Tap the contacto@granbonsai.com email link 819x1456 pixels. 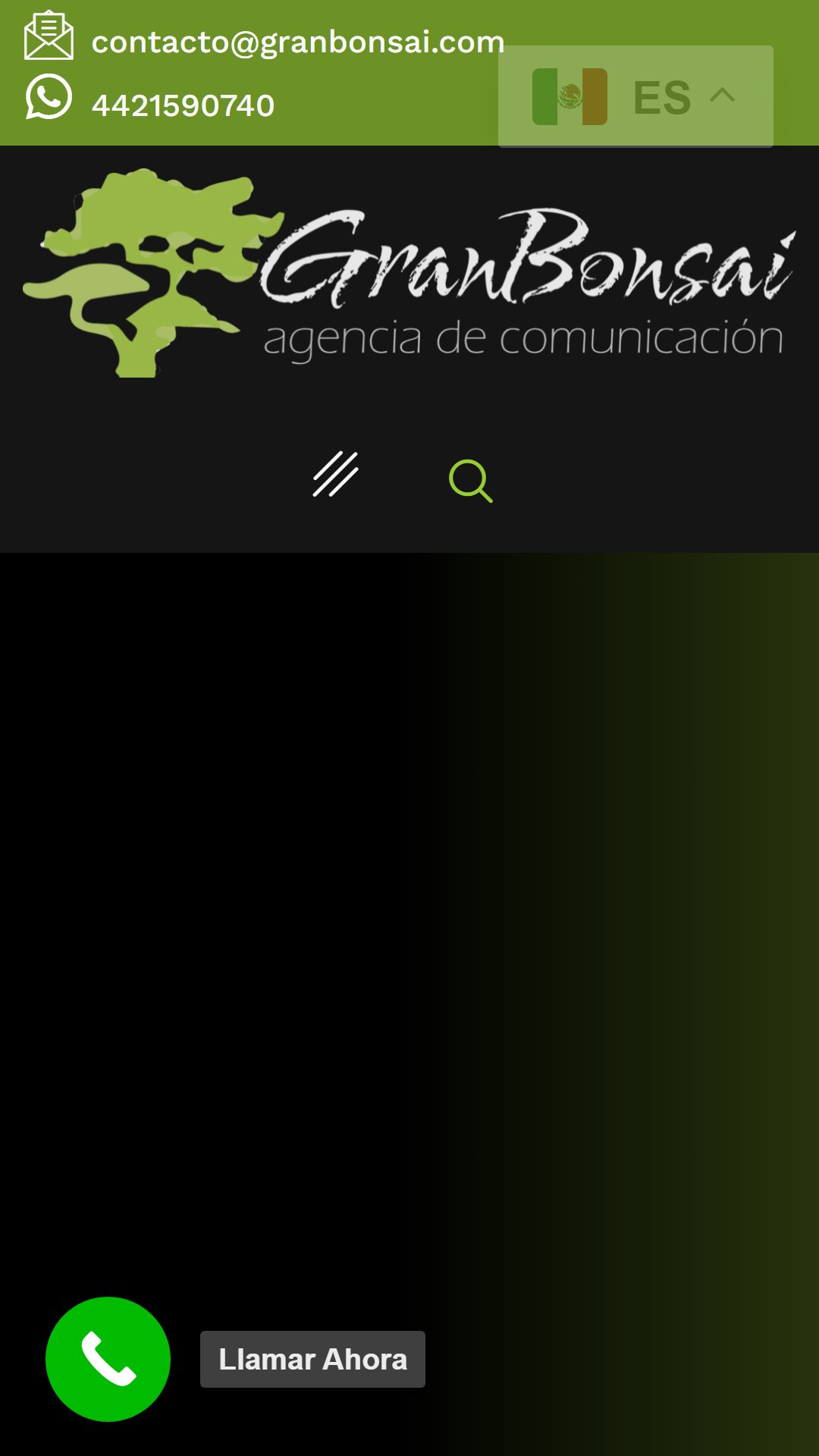[297, 42]
